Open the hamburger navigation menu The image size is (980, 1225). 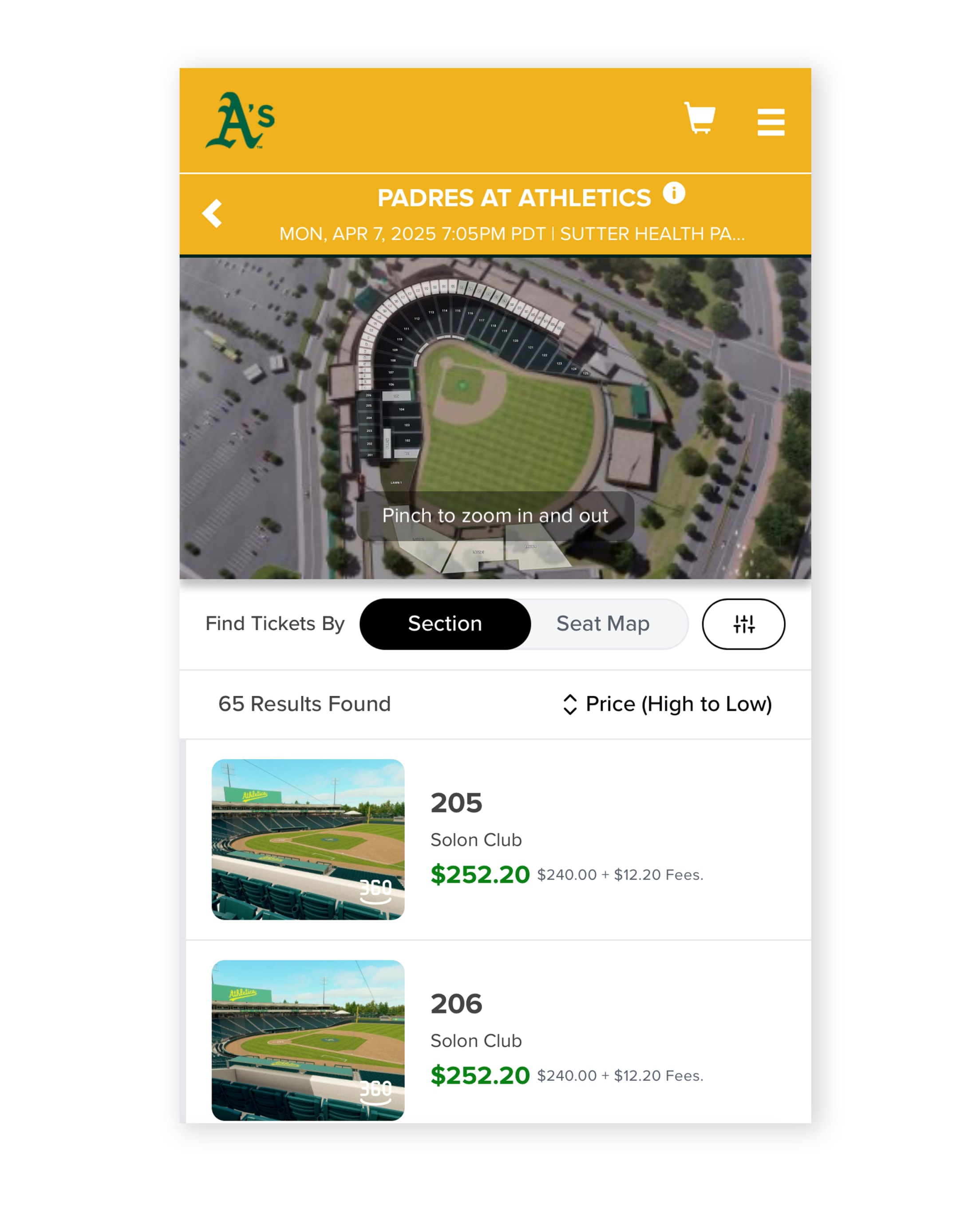[x=771, y=122]
